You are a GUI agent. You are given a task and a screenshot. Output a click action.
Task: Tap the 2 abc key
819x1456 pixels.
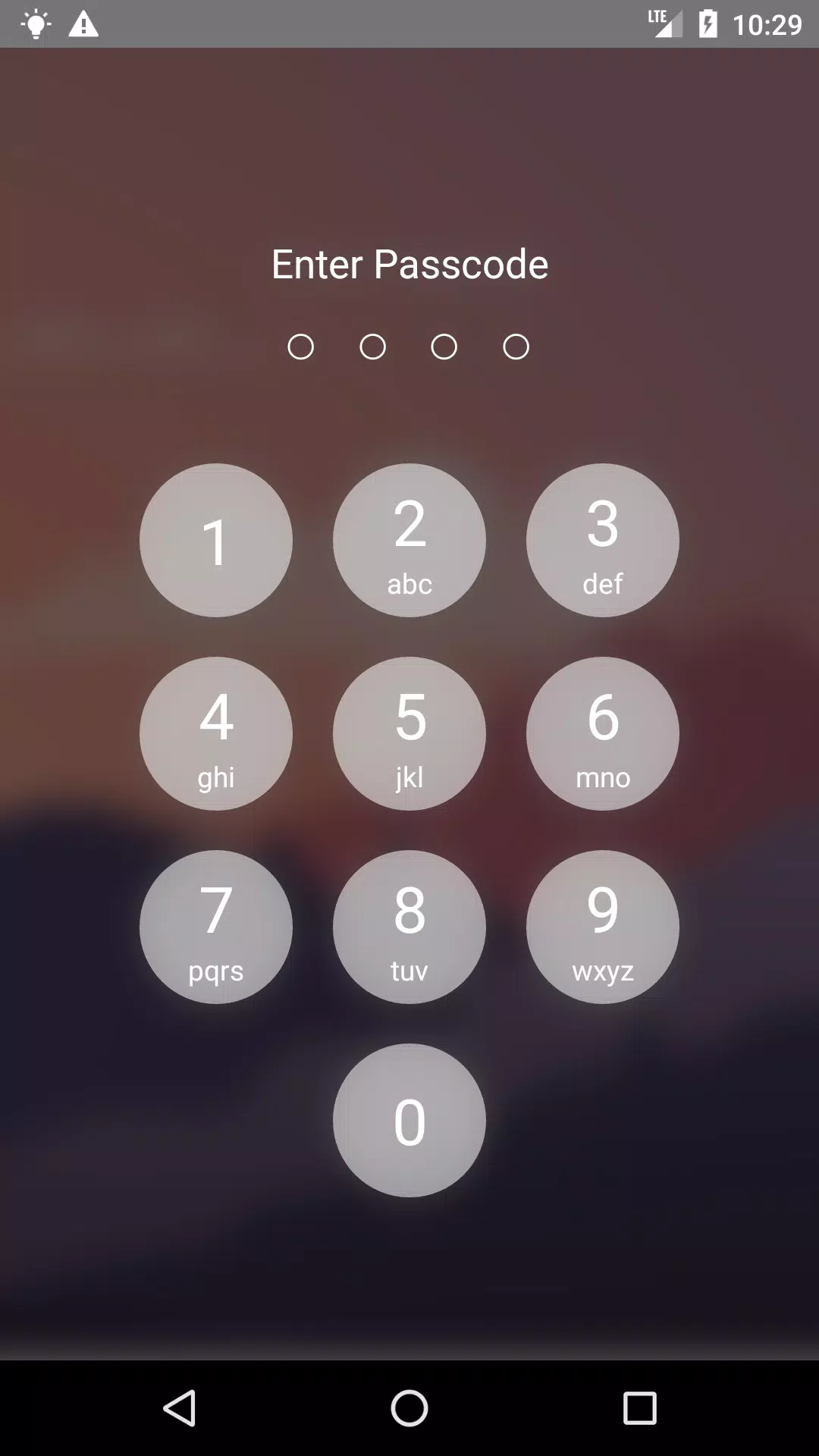[x=409, y=540]
